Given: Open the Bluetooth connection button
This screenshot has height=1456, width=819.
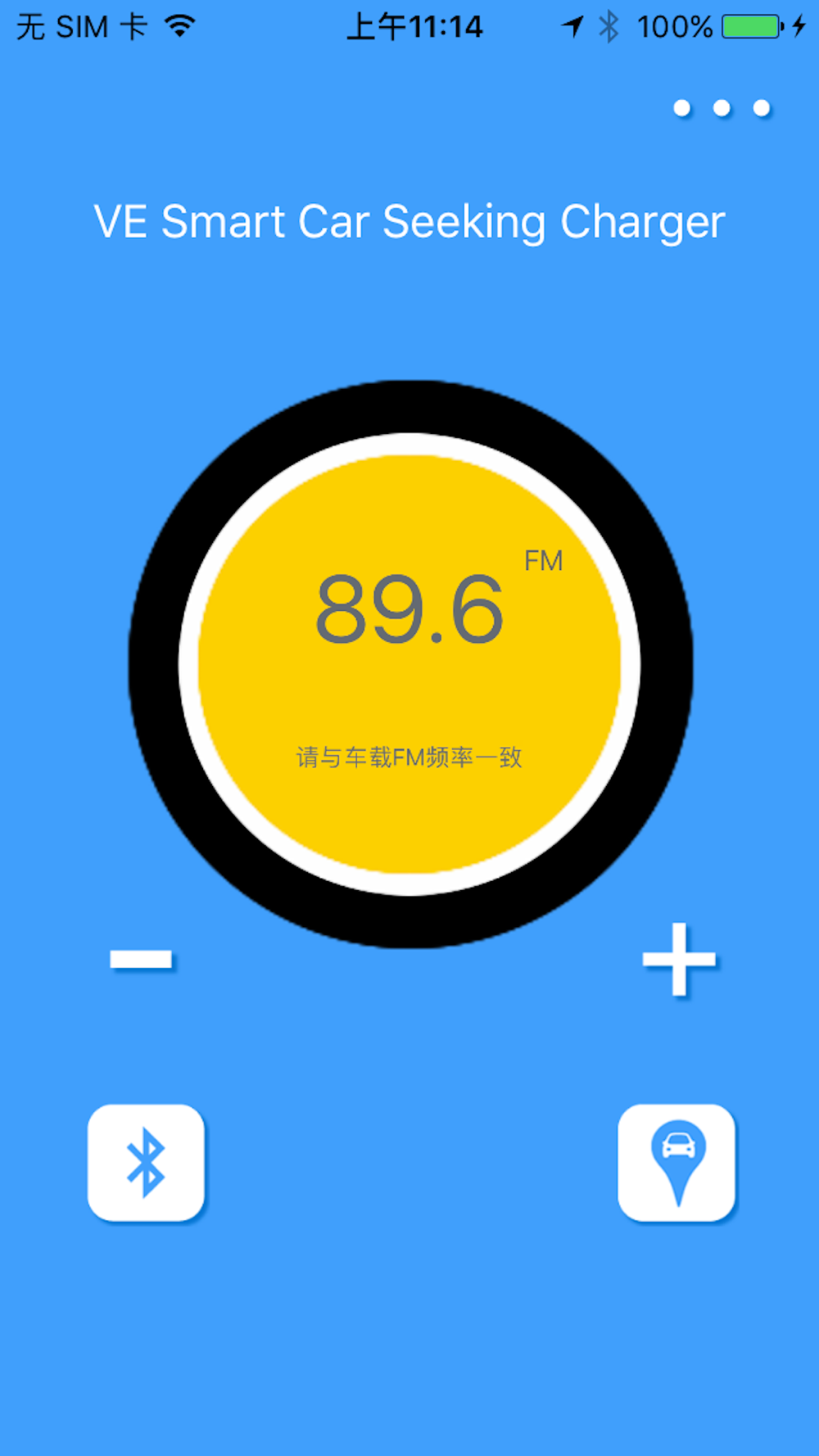Looking at the screenshot, I should click(x=146, y=1162).
